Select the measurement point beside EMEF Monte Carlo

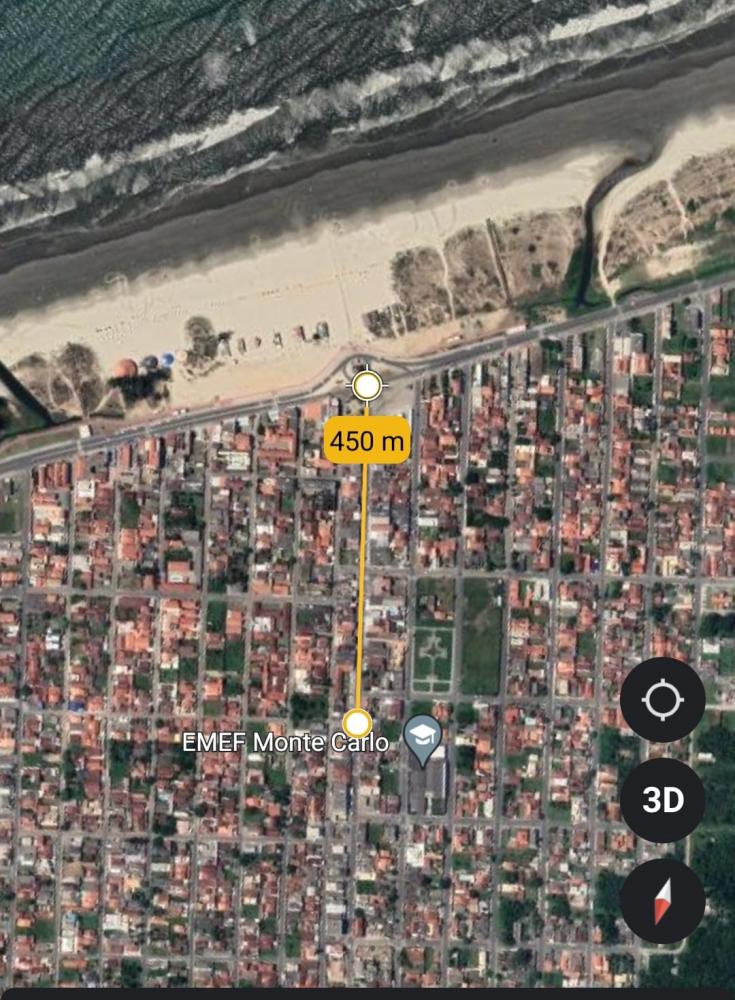pos(357,723)
